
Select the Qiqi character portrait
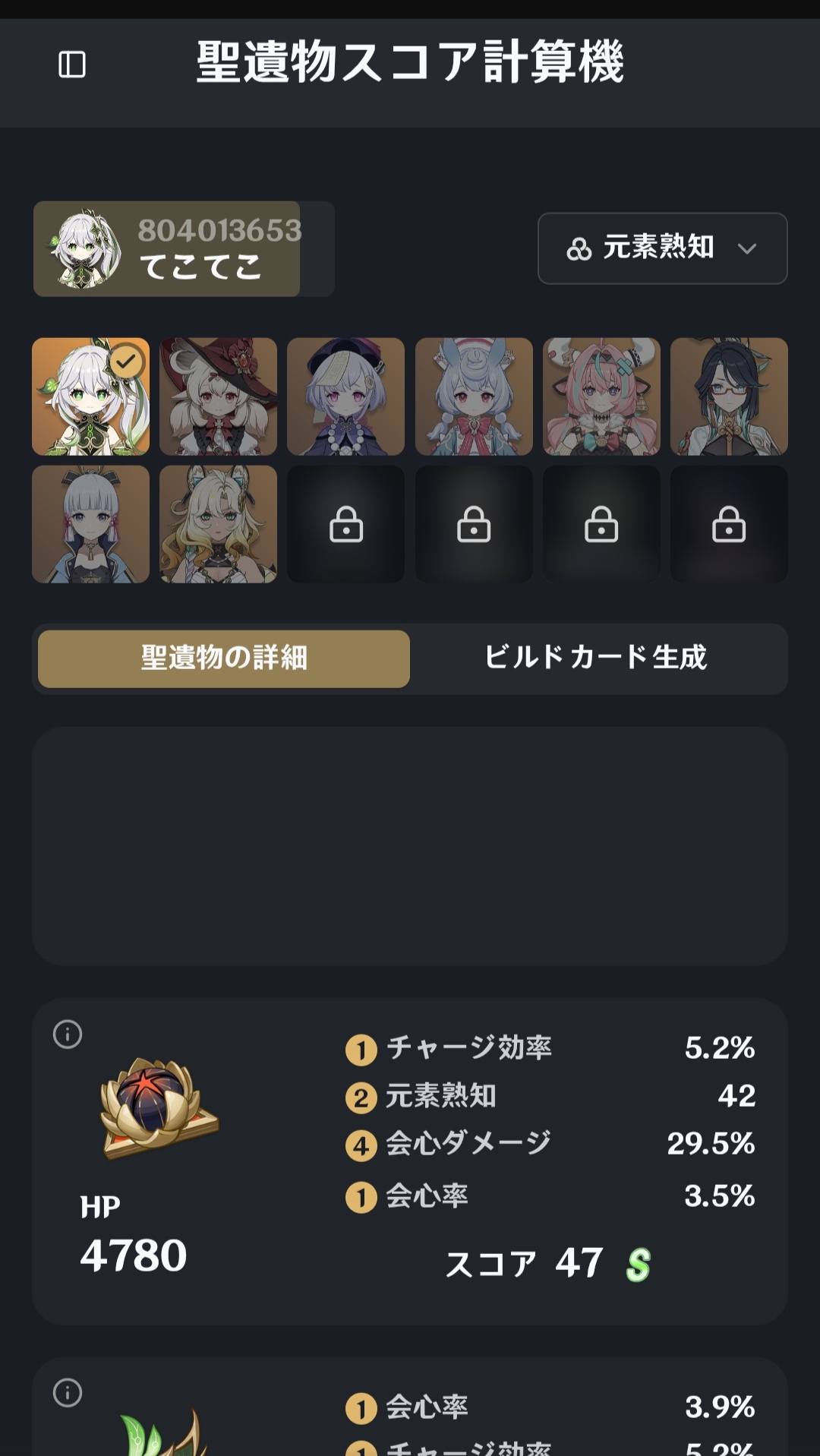click(345, 396)
